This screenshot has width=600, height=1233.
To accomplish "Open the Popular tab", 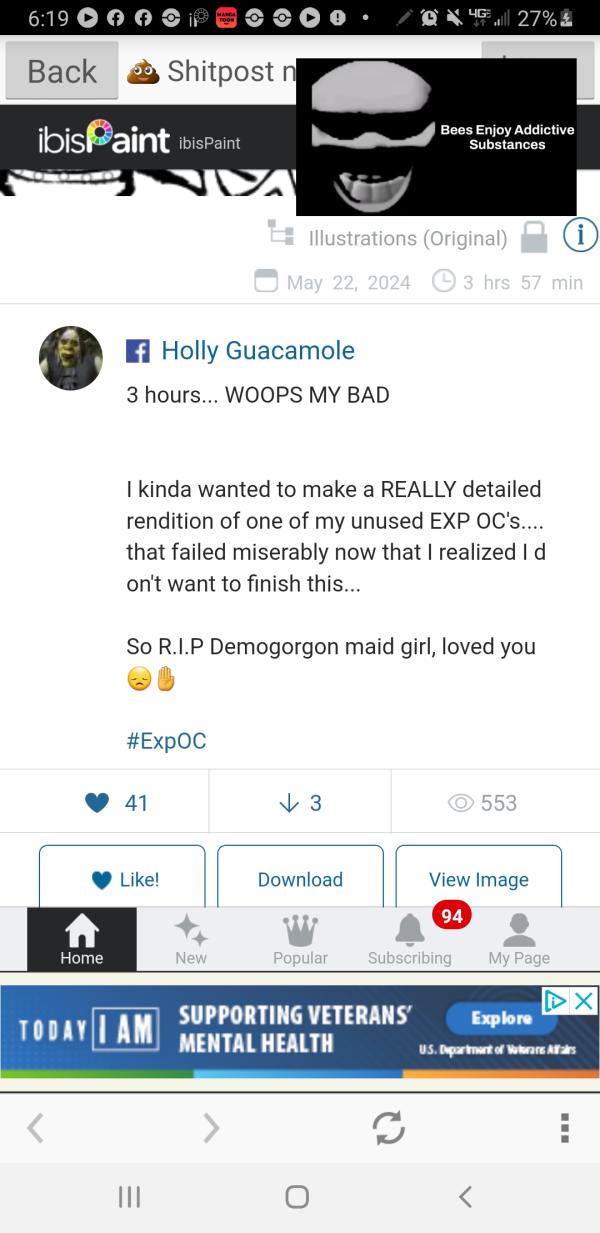I will 300,940.
